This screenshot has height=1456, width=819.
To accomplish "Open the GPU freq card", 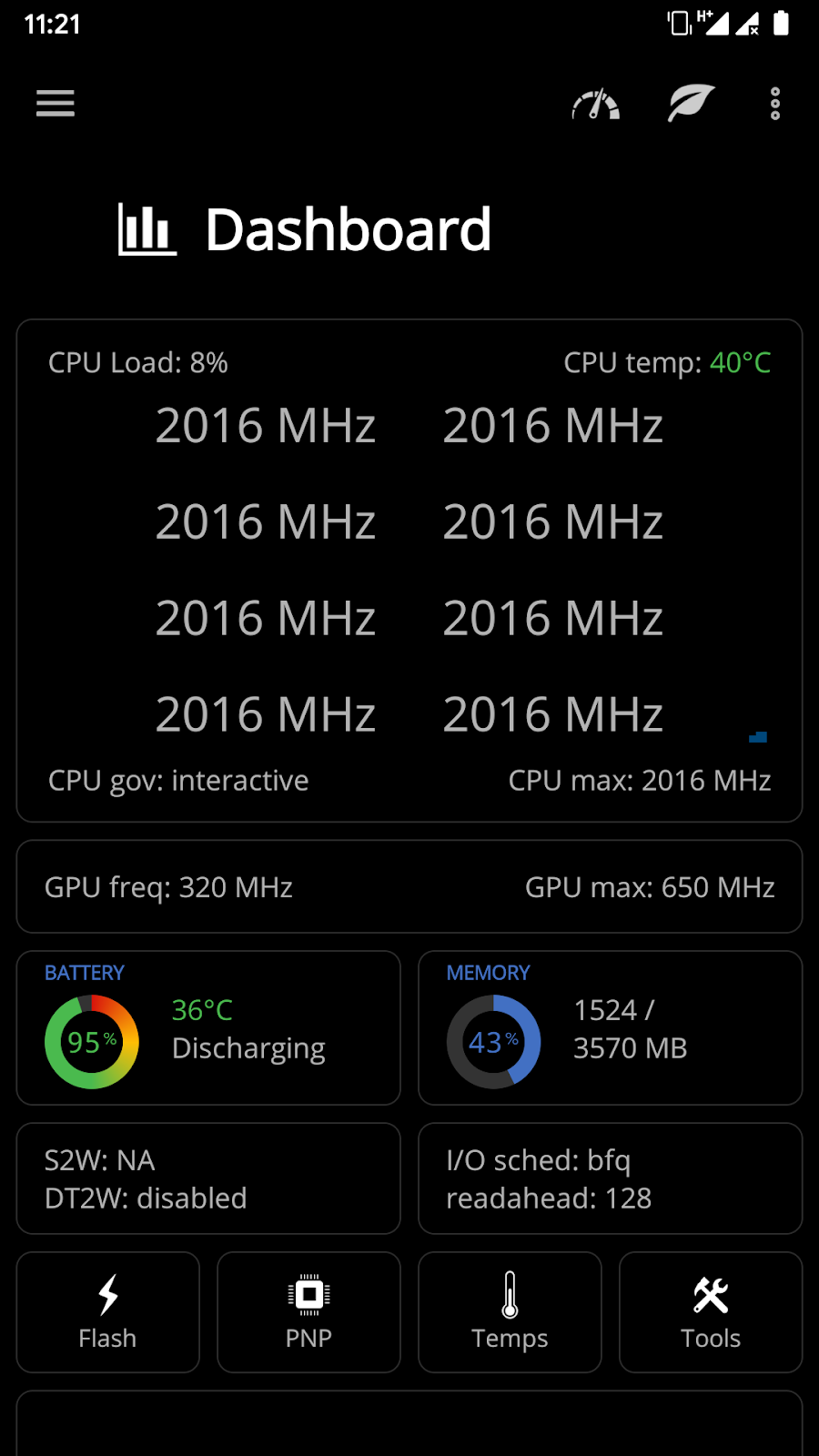I will [x=409, y=886].
